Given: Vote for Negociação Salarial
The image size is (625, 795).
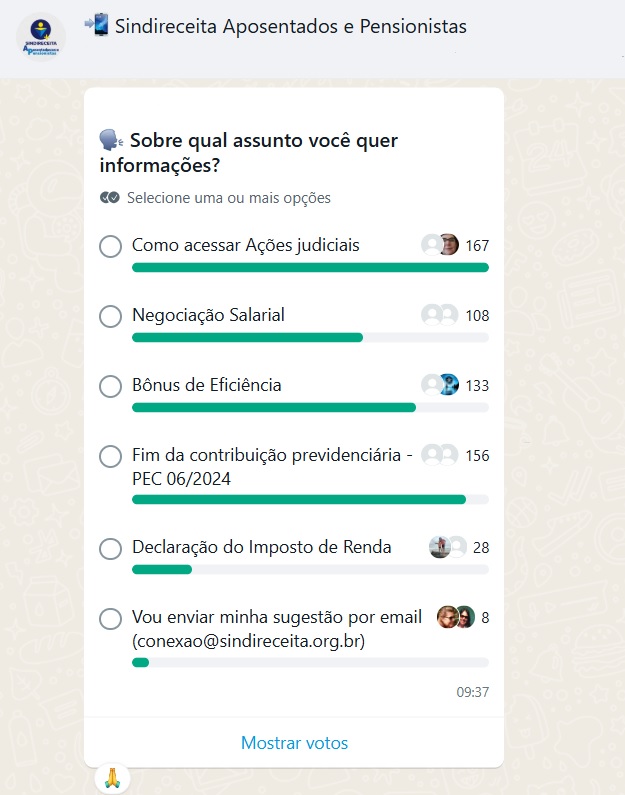Looking at the screenshot, I should [x=111, y=316].
